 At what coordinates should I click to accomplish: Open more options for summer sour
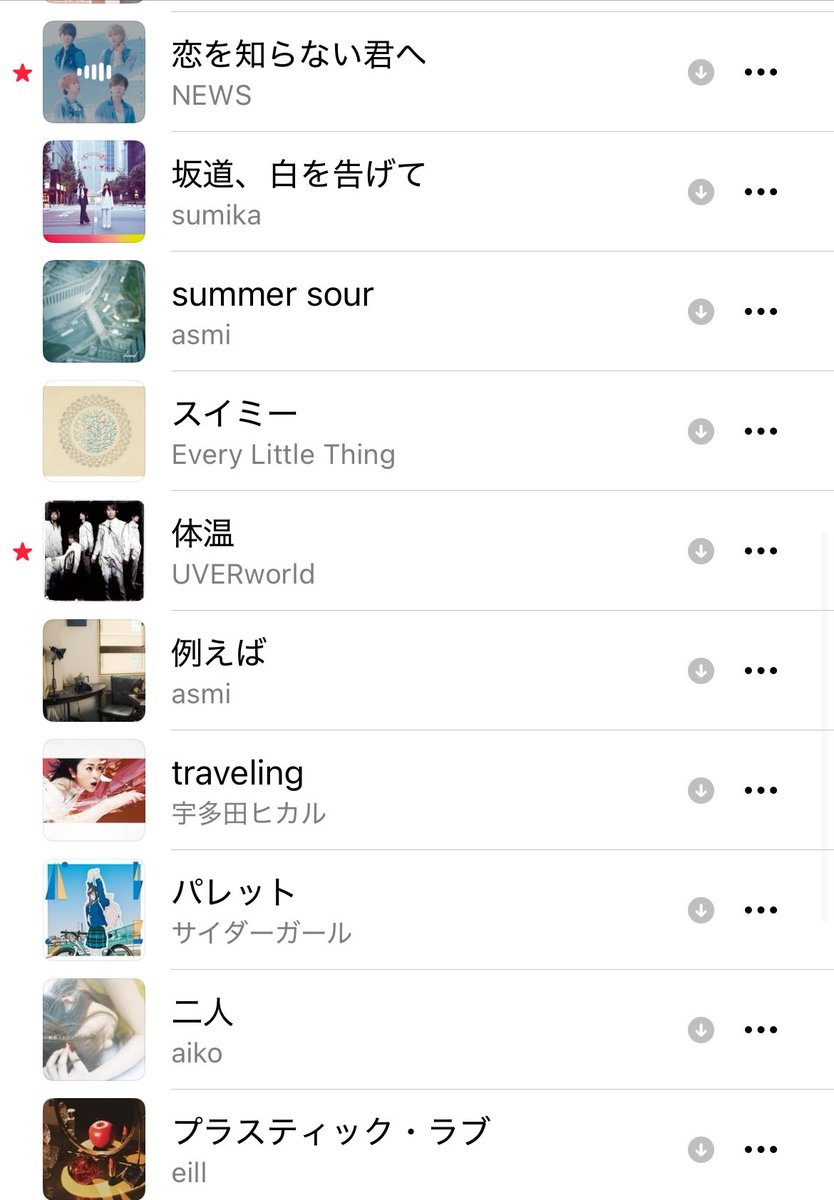tap(760, 312)
